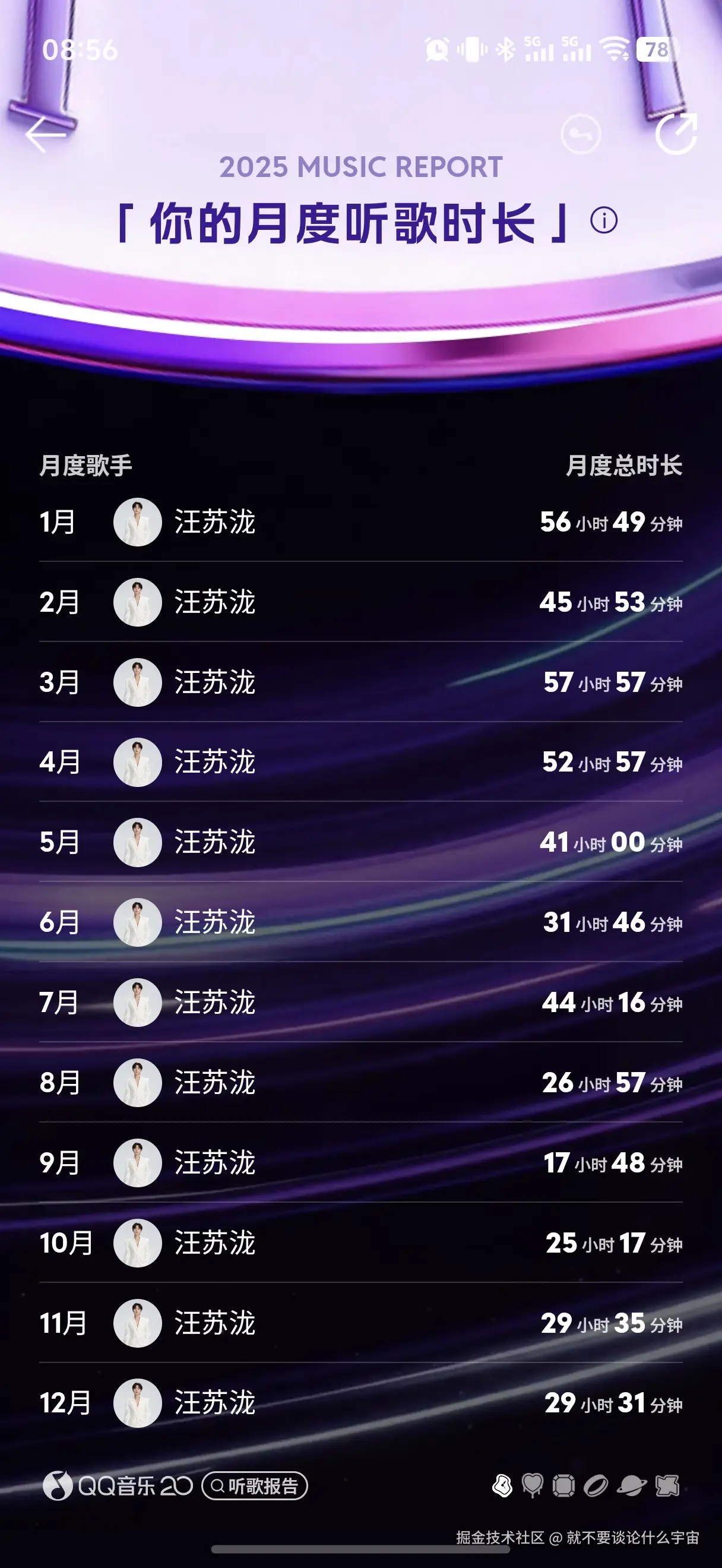Select the highlighted badge icon at bottom

tap(502, 1485)
